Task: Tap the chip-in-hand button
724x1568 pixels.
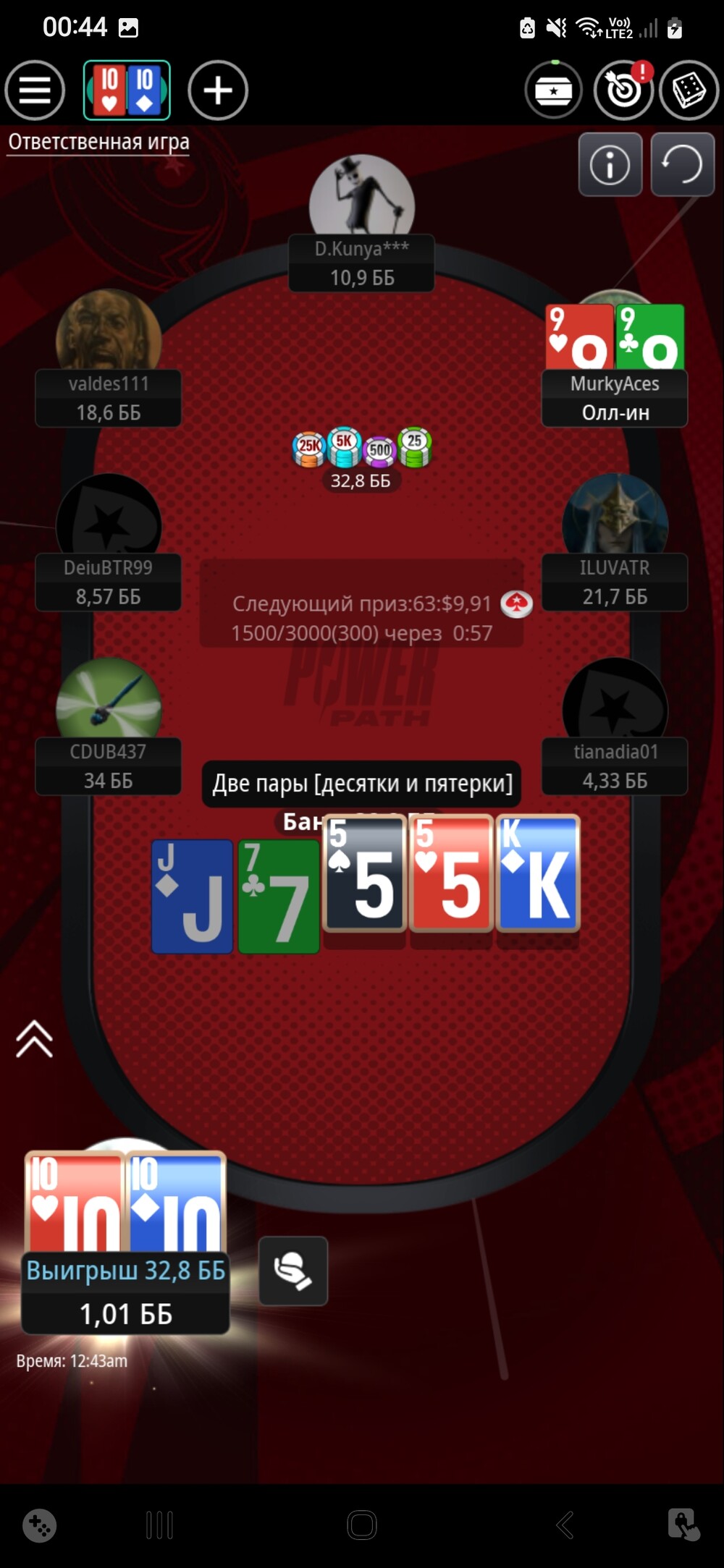Action: point(293,1271)
